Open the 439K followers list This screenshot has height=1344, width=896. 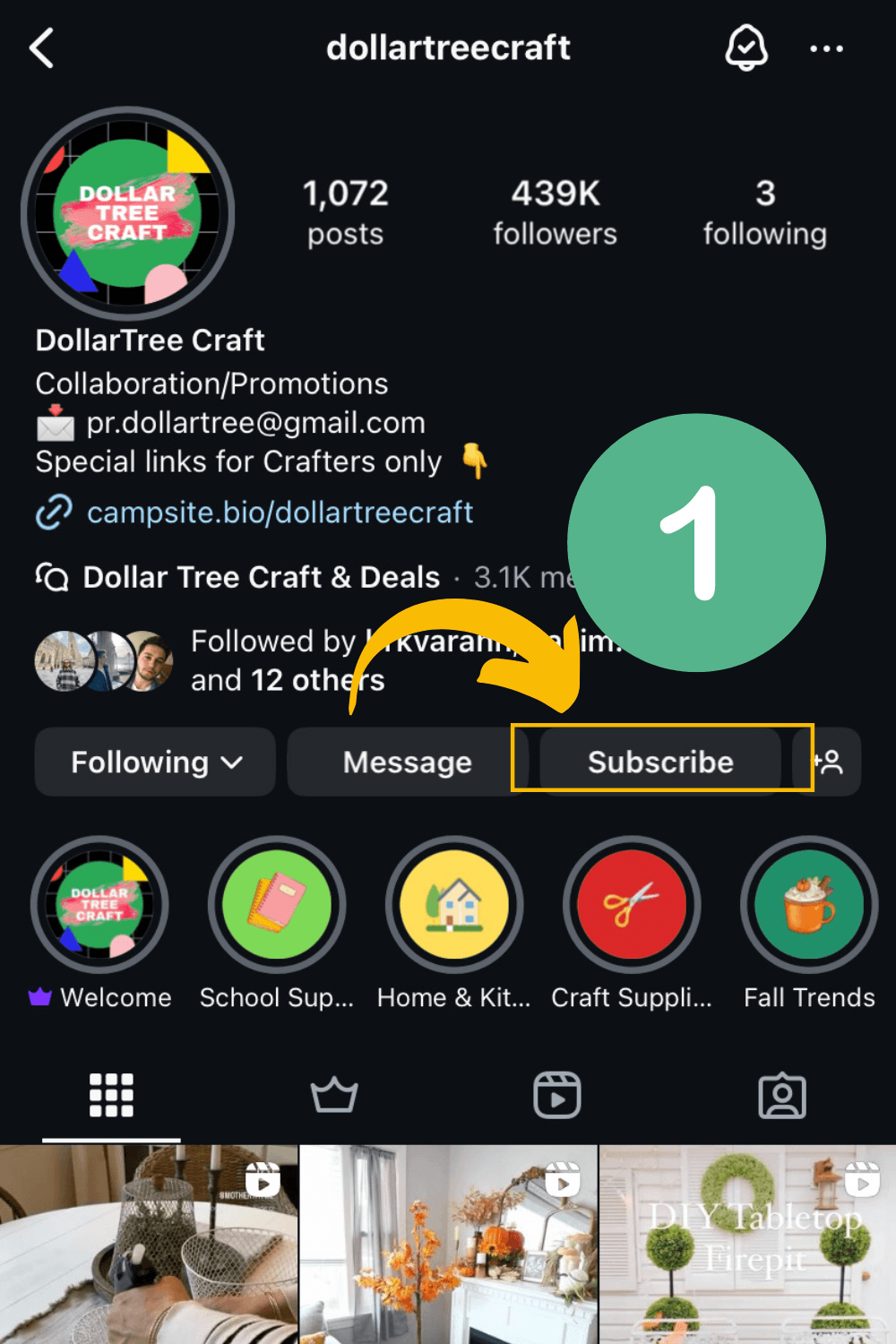pyautogui.click(x=555, y=212)
